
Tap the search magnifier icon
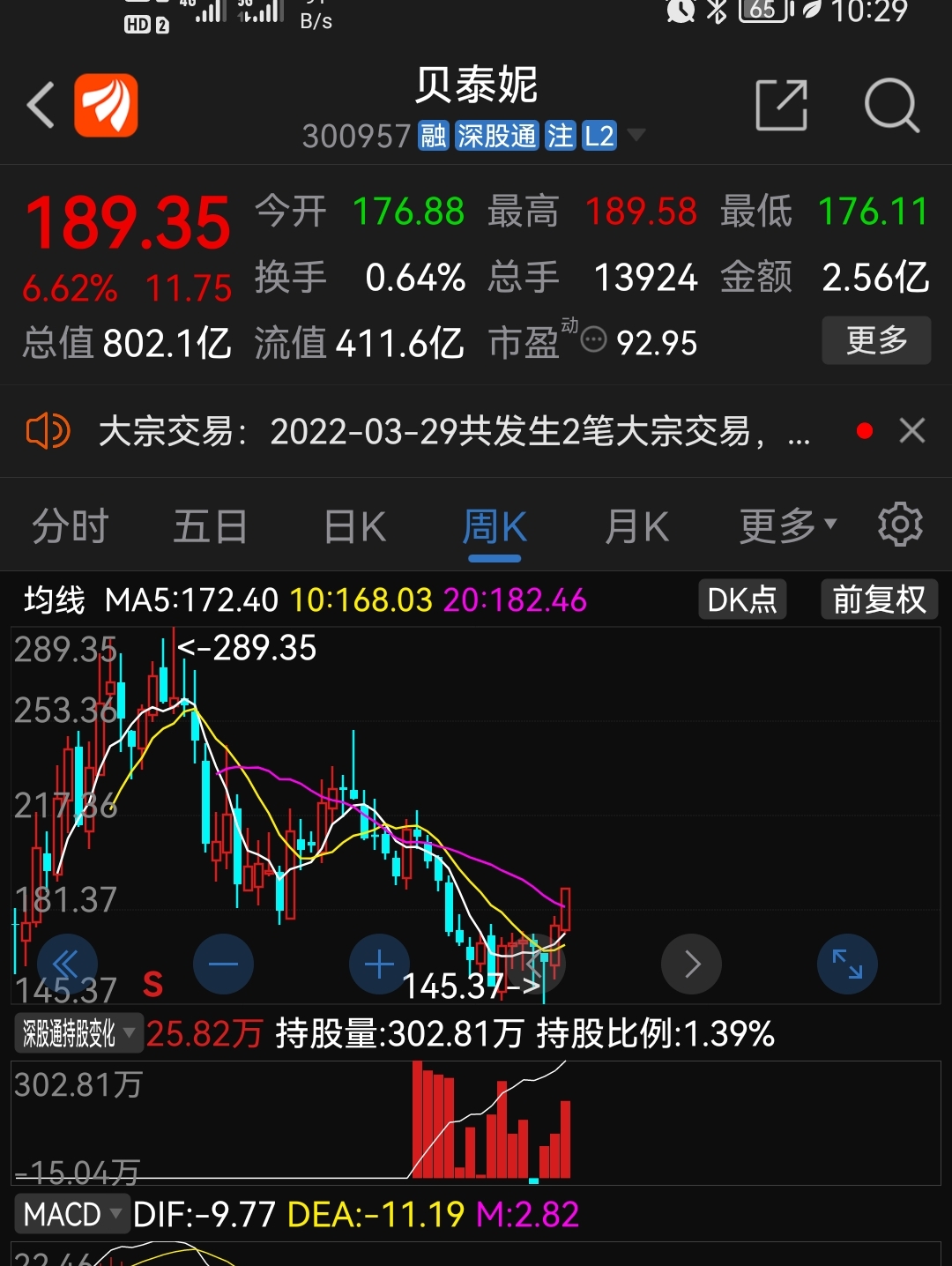(892, 103)
